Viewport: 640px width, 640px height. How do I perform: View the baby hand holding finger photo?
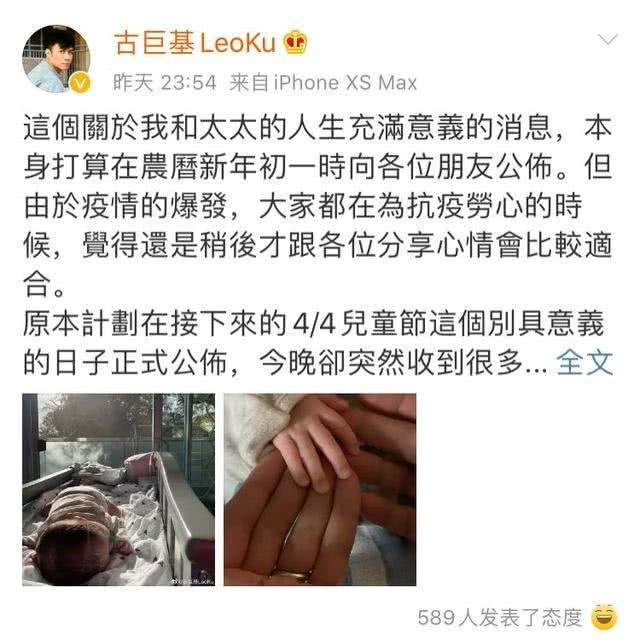320,489
